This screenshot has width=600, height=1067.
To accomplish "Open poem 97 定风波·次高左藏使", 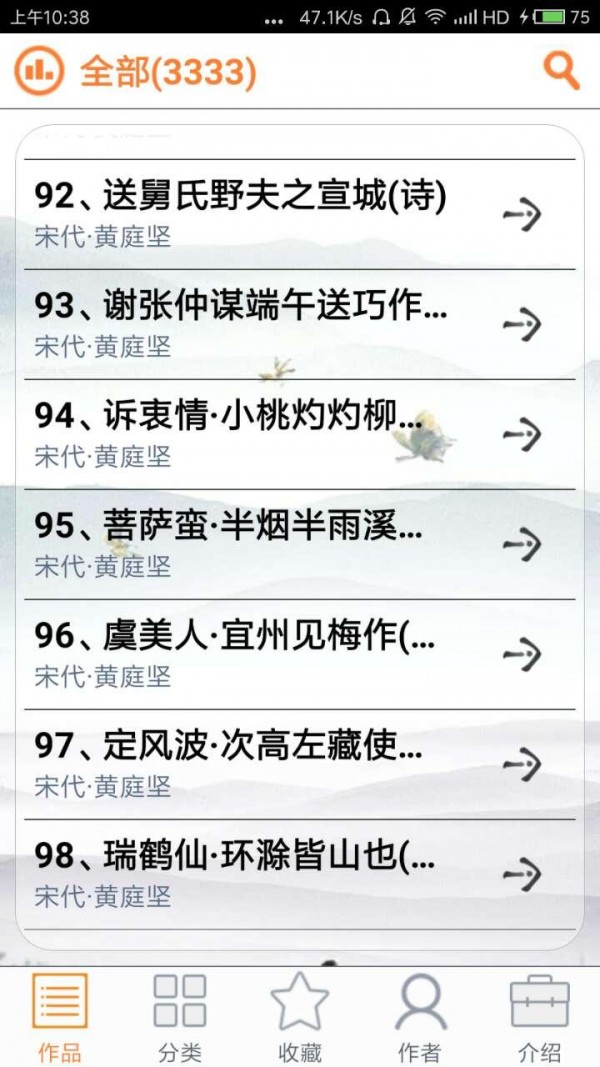I will click(299, 764).
